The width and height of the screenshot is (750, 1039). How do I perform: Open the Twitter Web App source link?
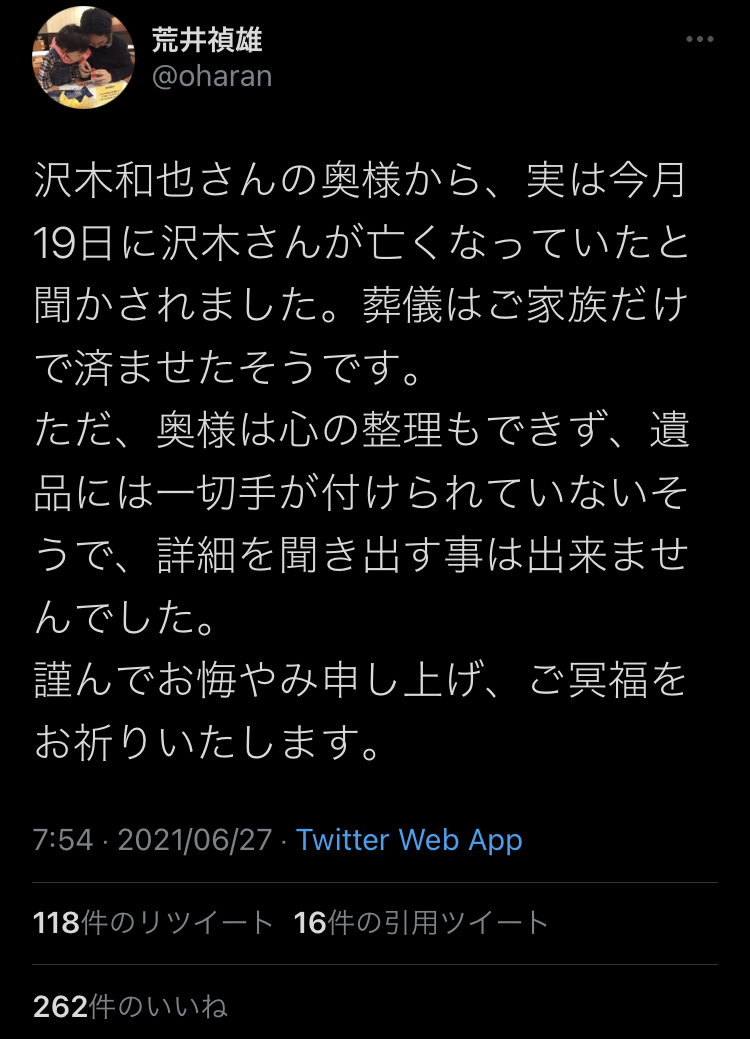[x=409, y=839]
